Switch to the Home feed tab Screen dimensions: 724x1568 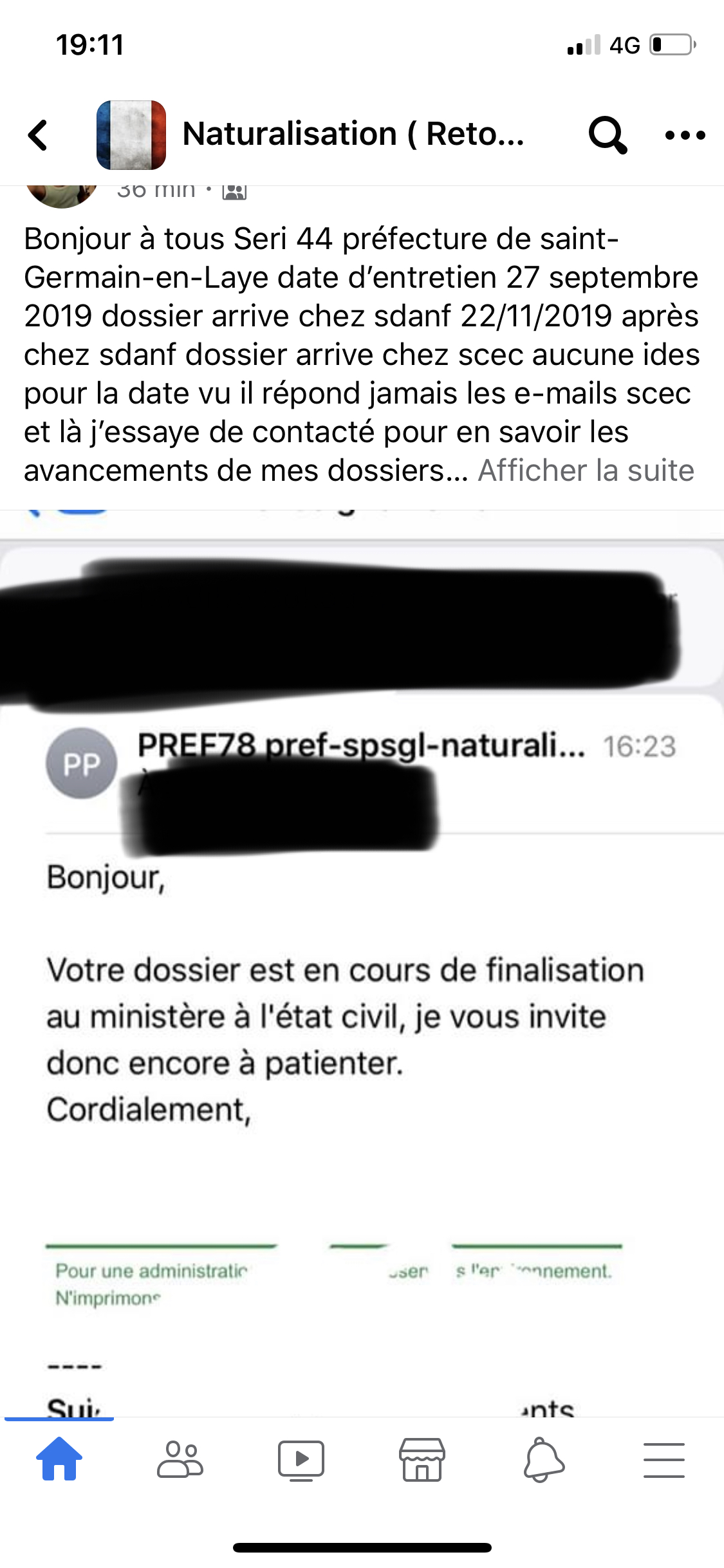coord(59,1459)
